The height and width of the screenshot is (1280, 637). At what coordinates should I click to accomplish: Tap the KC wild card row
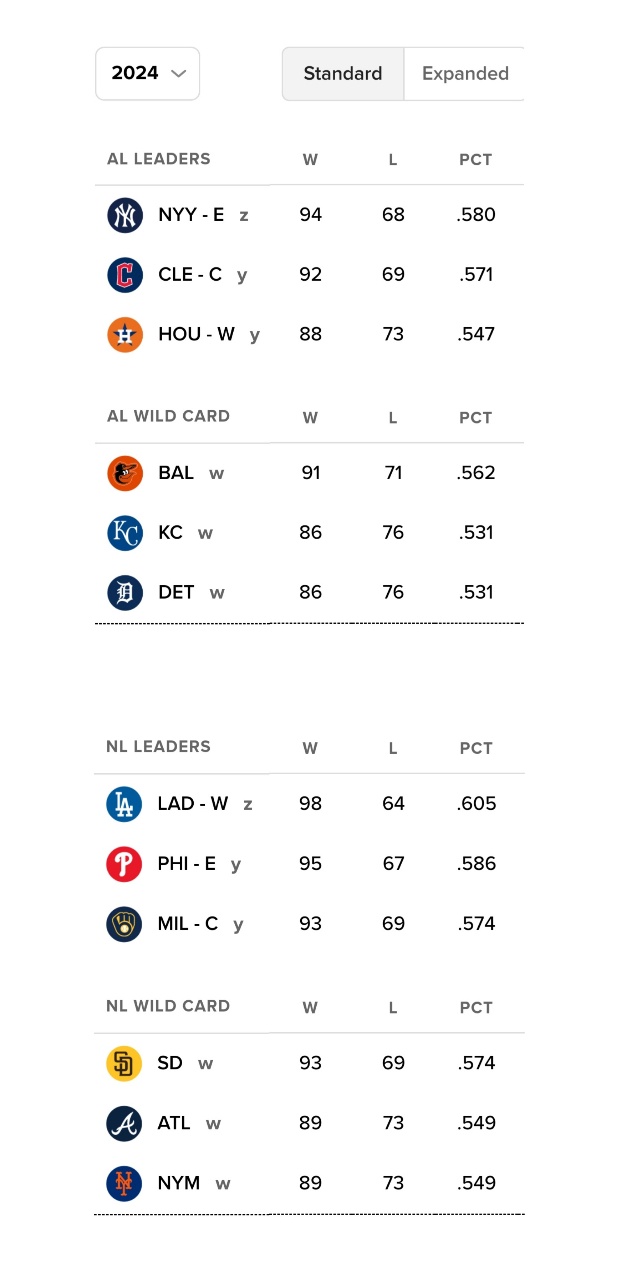(170, 533)
